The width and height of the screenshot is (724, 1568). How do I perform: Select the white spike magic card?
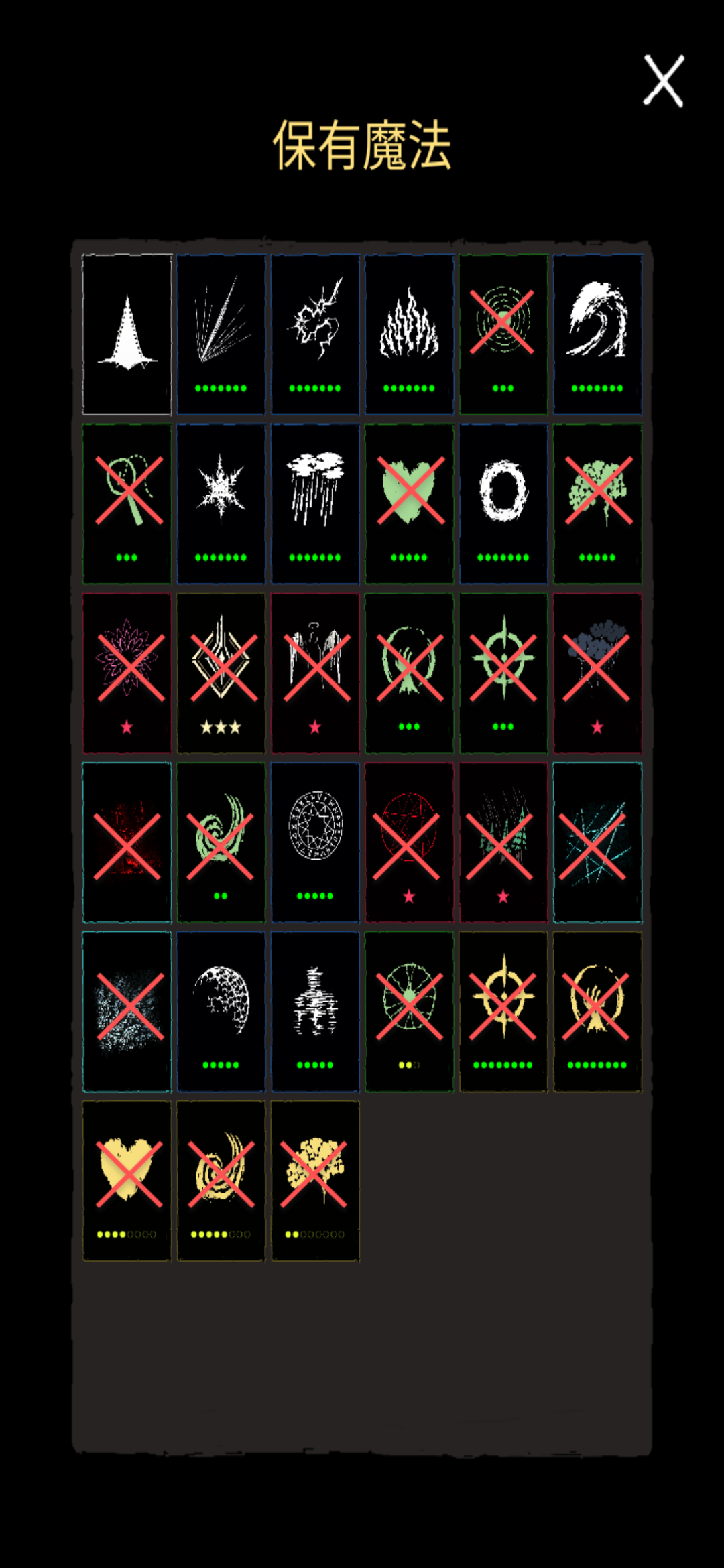127,334
